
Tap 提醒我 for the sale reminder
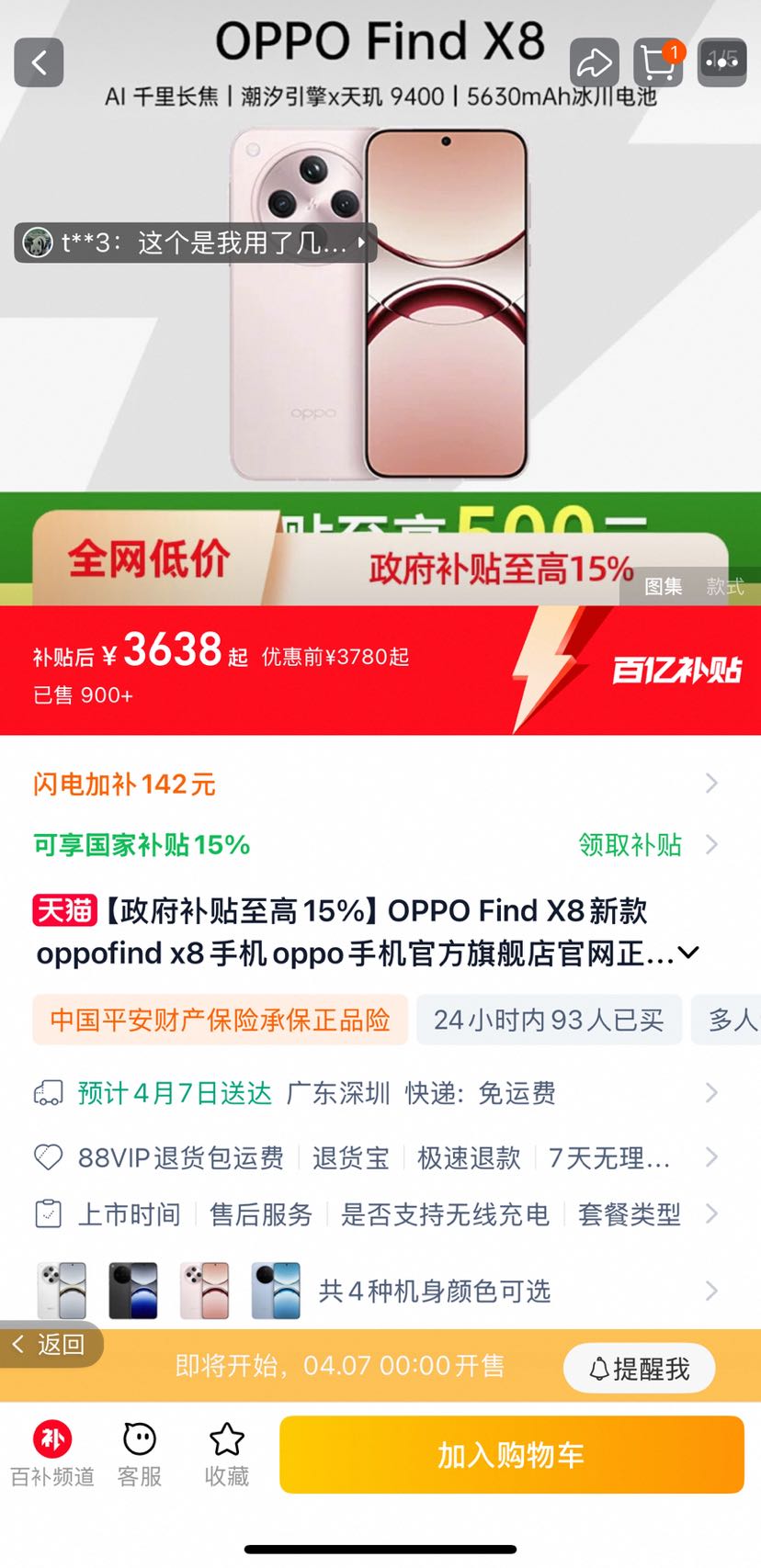pyautogui.click(x=640, y=1369)
